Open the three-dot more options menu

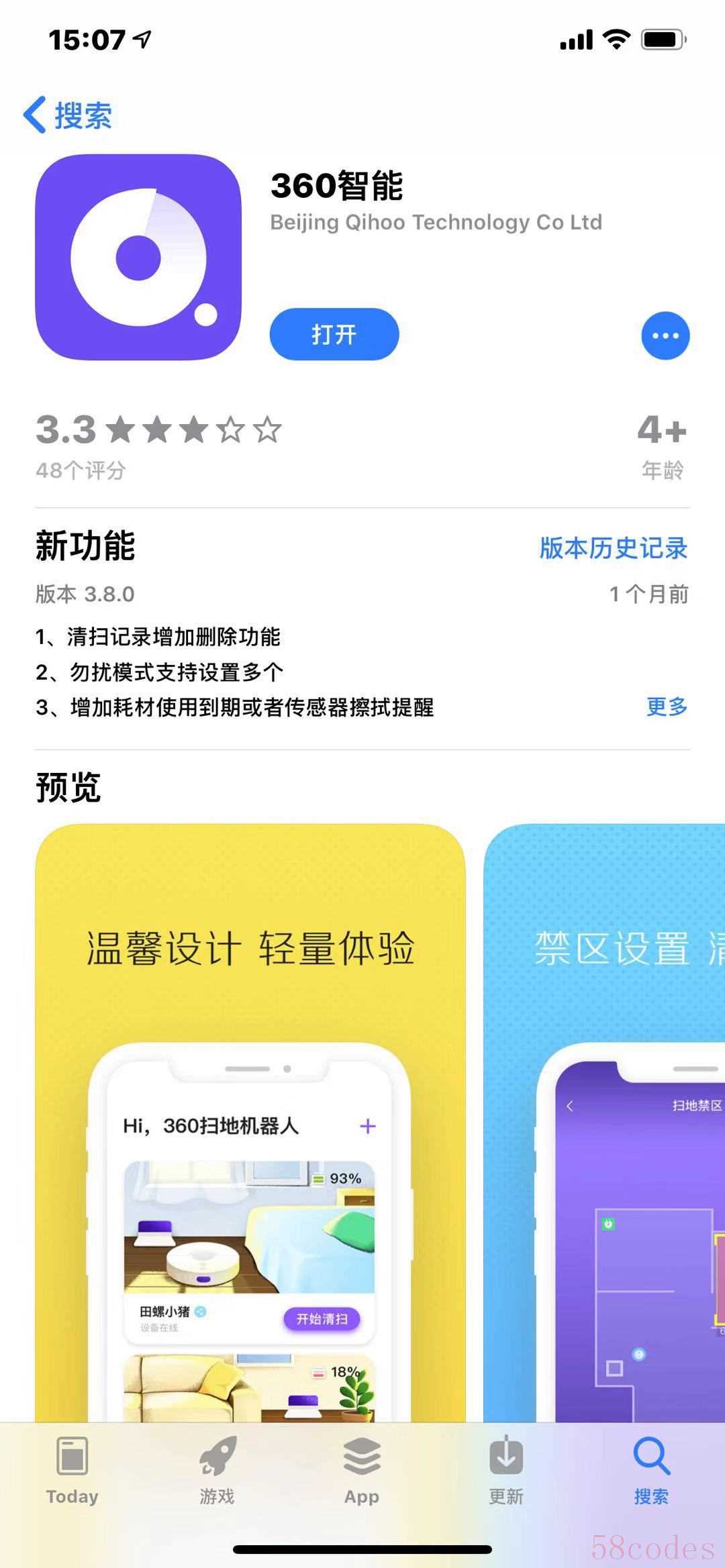tap(665, 335)
